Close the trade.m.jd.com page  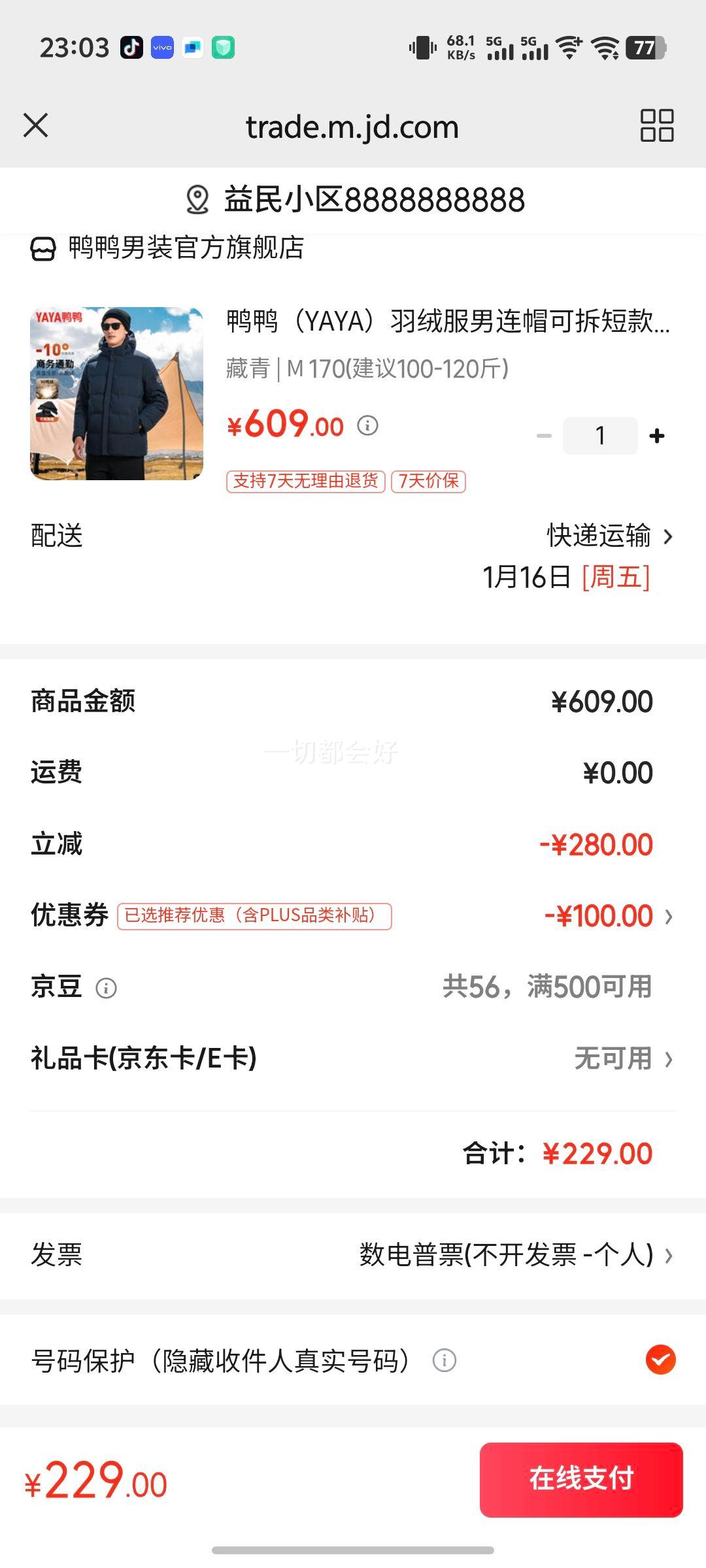point(36,125)
